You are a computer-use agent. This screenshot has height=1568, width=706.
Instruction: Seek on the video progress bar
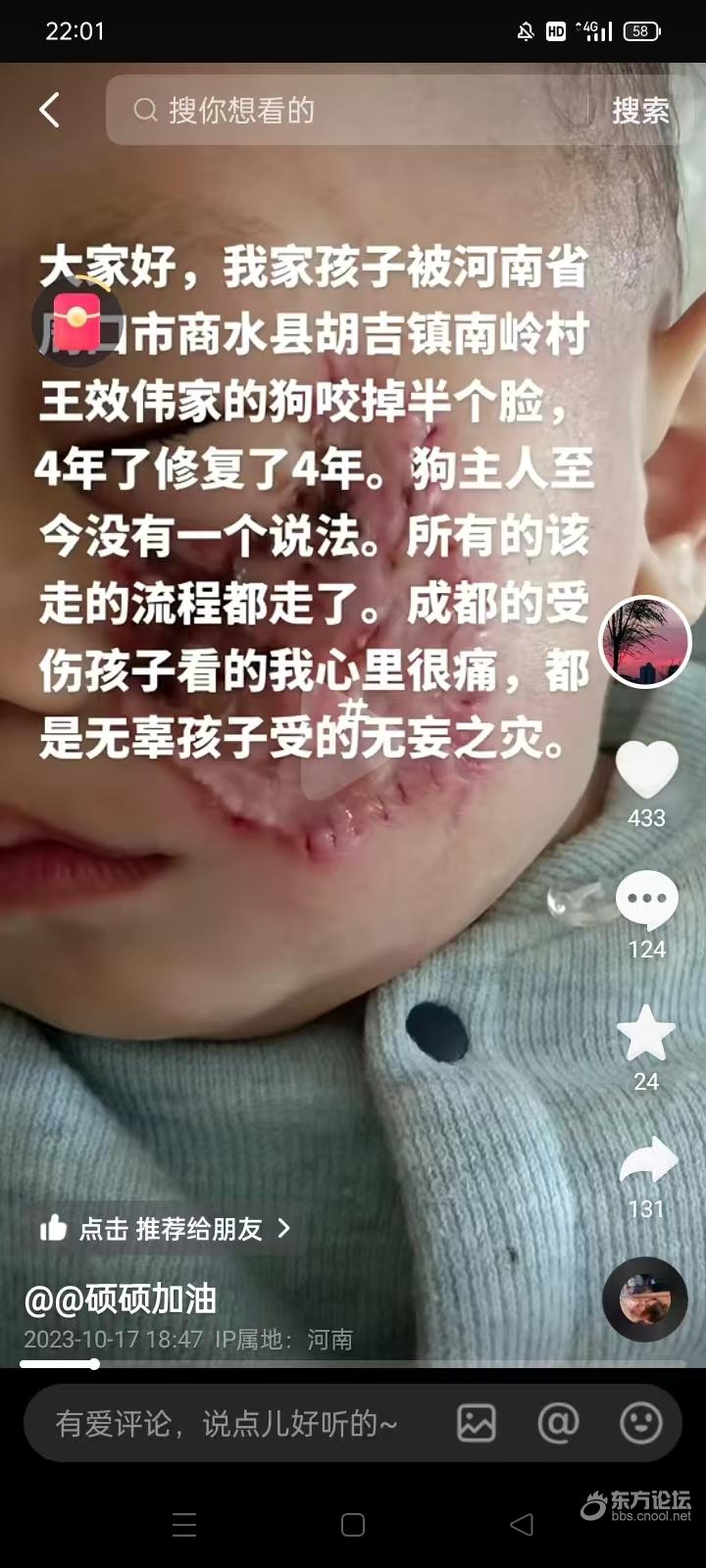353,1364
